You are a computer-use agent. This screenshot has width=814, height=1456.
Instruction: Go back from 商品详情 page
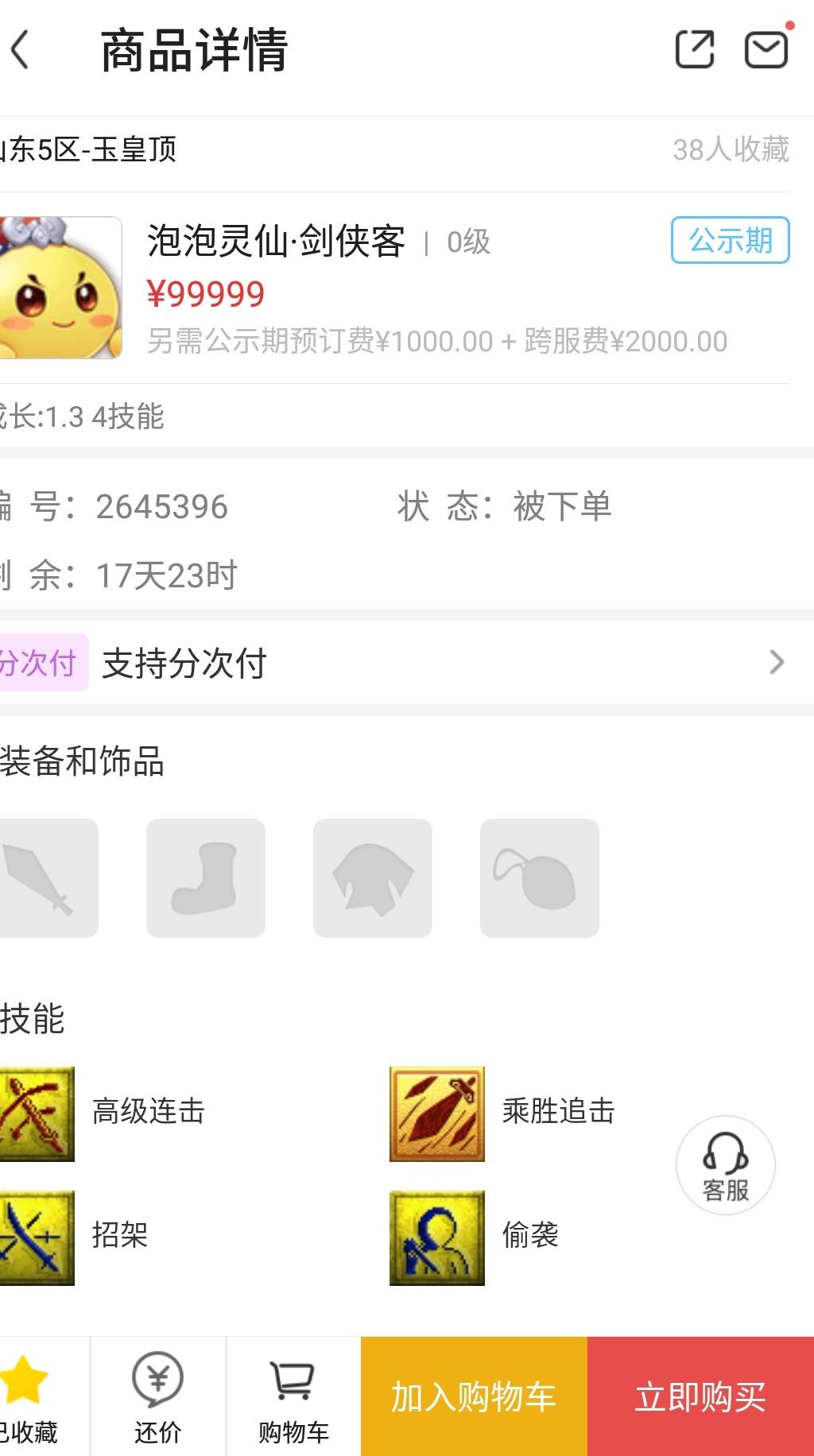(x=22, y=49)
